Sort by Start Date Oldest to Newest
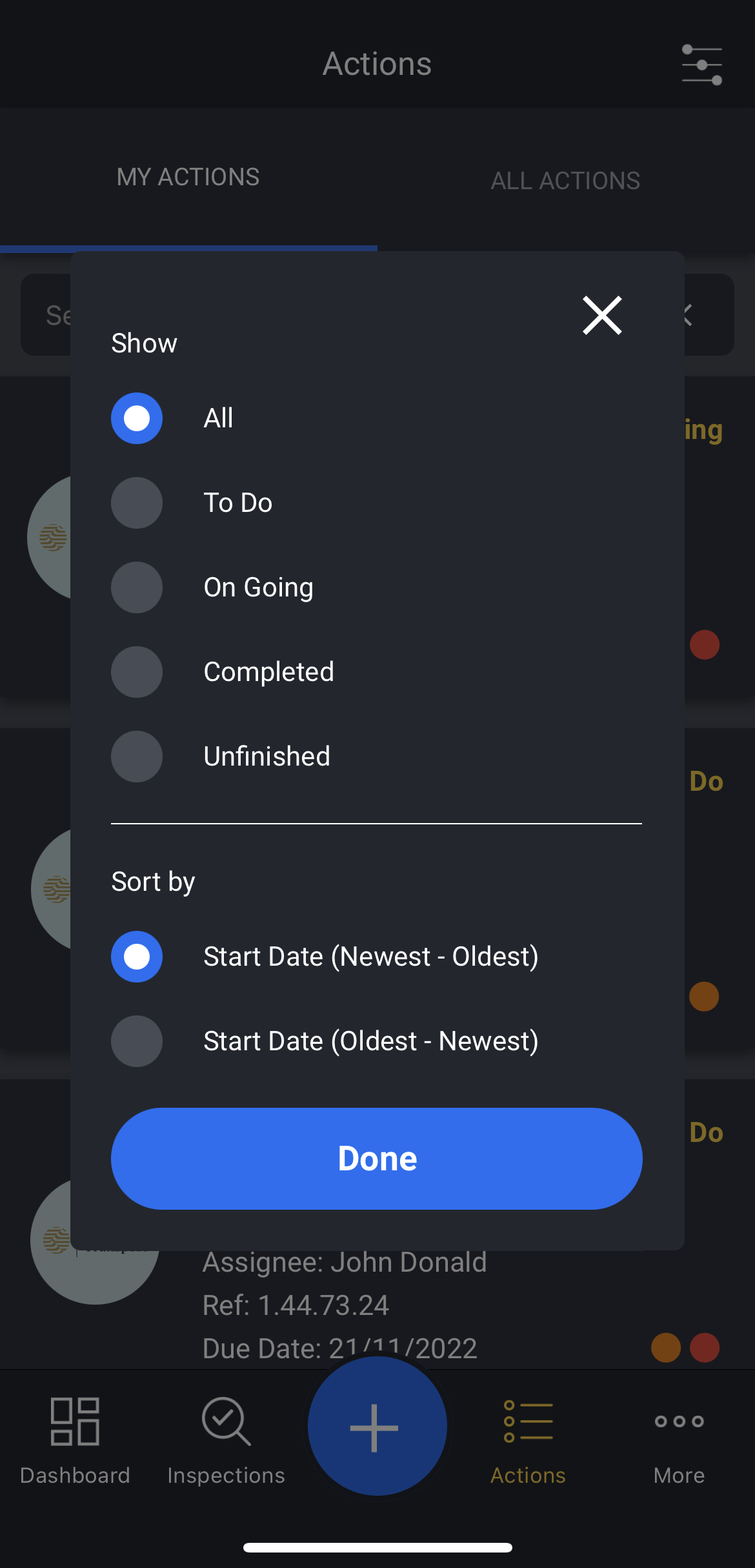This screenshot has width=755, height=1568. 137,1041
